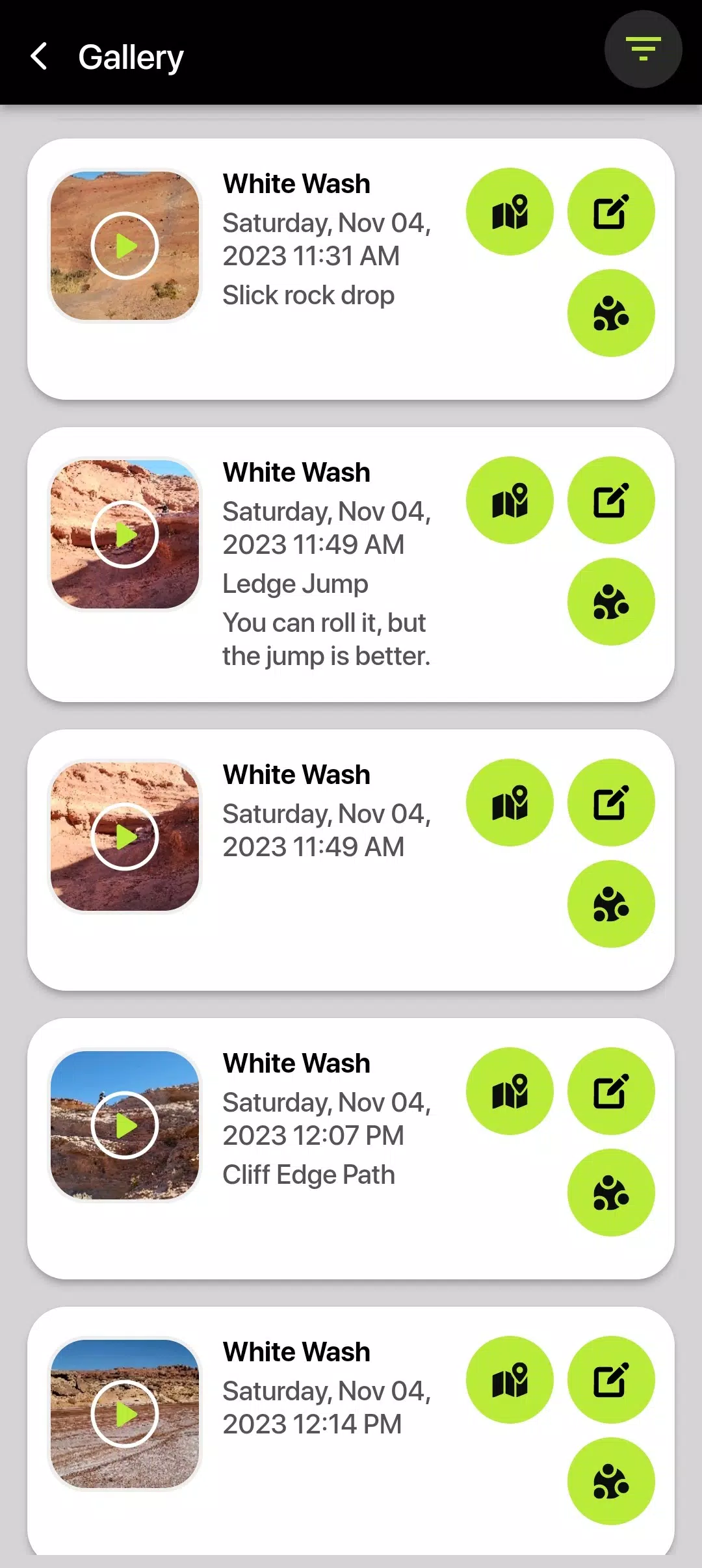The image size is (702, 1568).
Task: Open the map location for Slick rock drop video
Action: (510, 211)
